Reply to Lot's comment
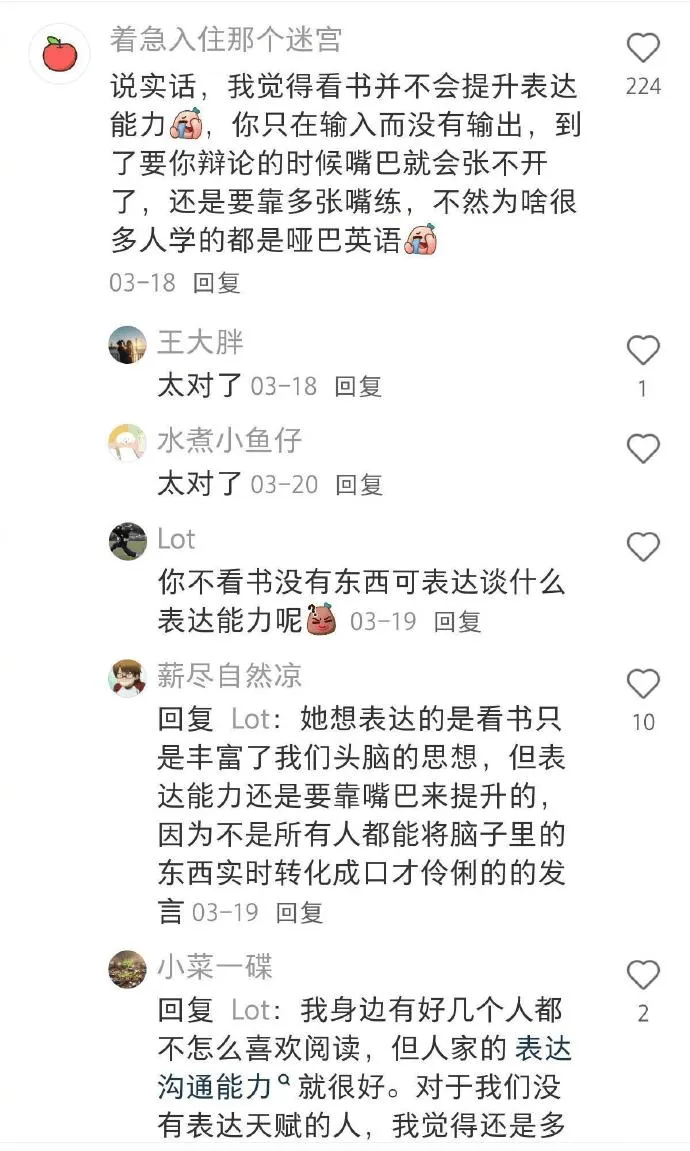The width and height of the screenshot is (690, 1151). click(x=457, y=622)
